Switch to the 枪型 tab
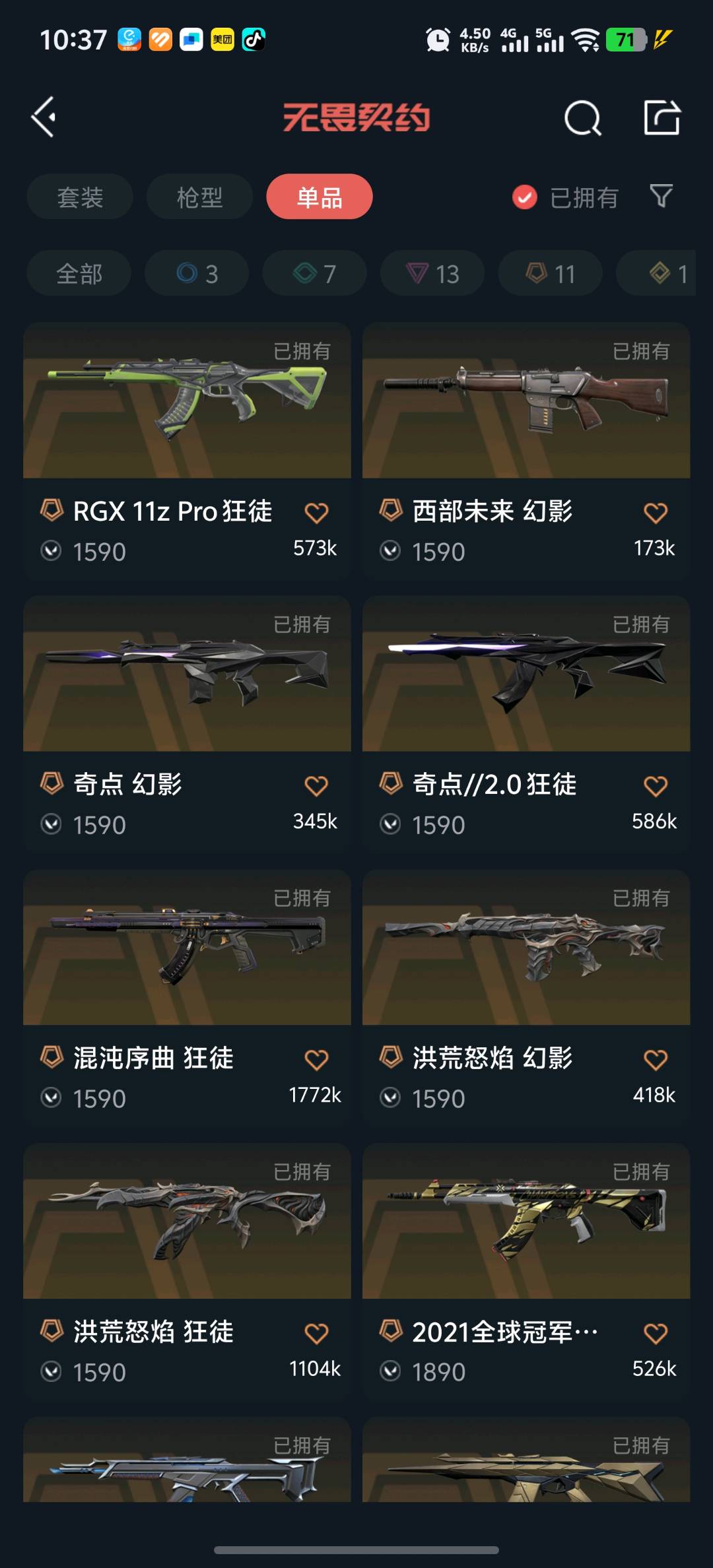This screenshot has height=1568, width=713. tap(199, 197)
